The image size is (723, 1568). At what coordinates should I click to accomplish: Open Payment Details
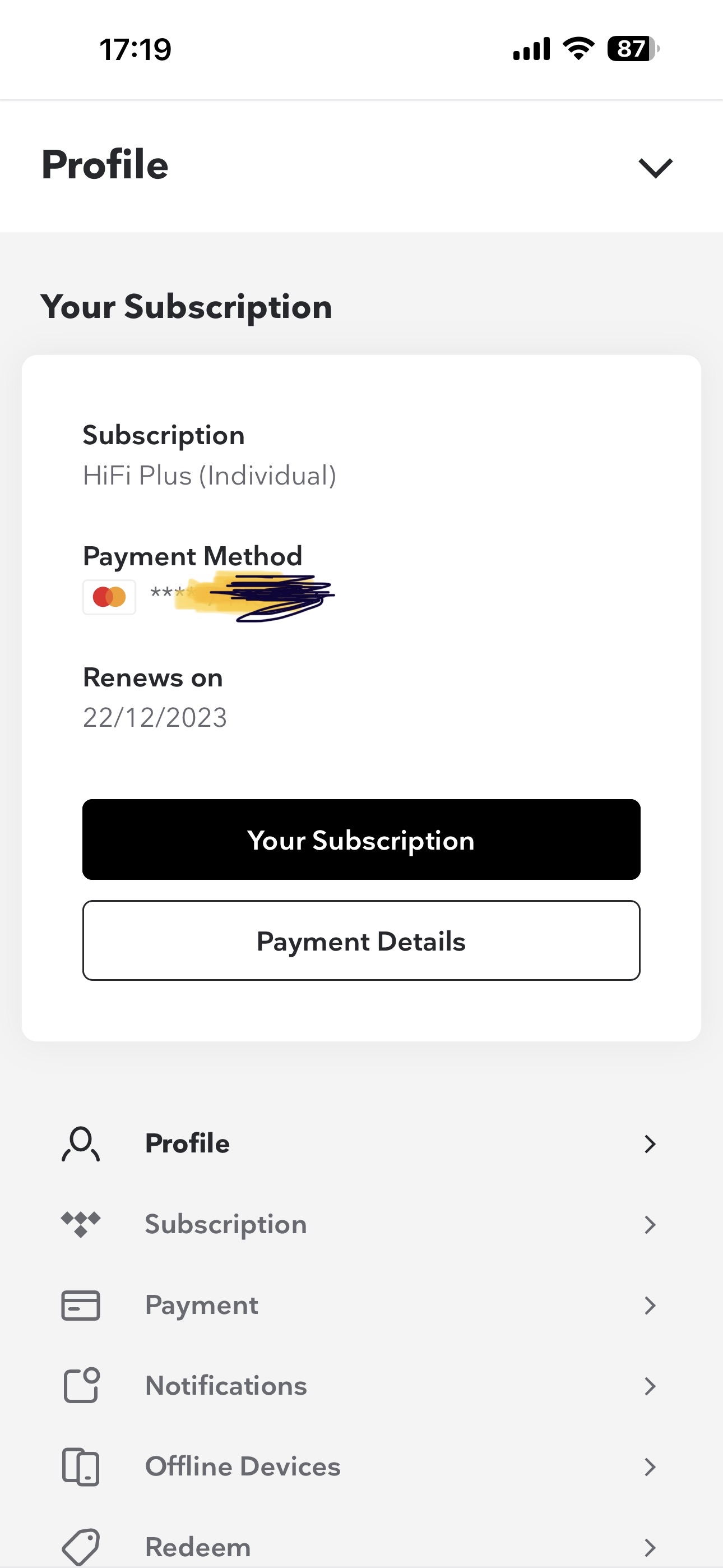[361, 940]
